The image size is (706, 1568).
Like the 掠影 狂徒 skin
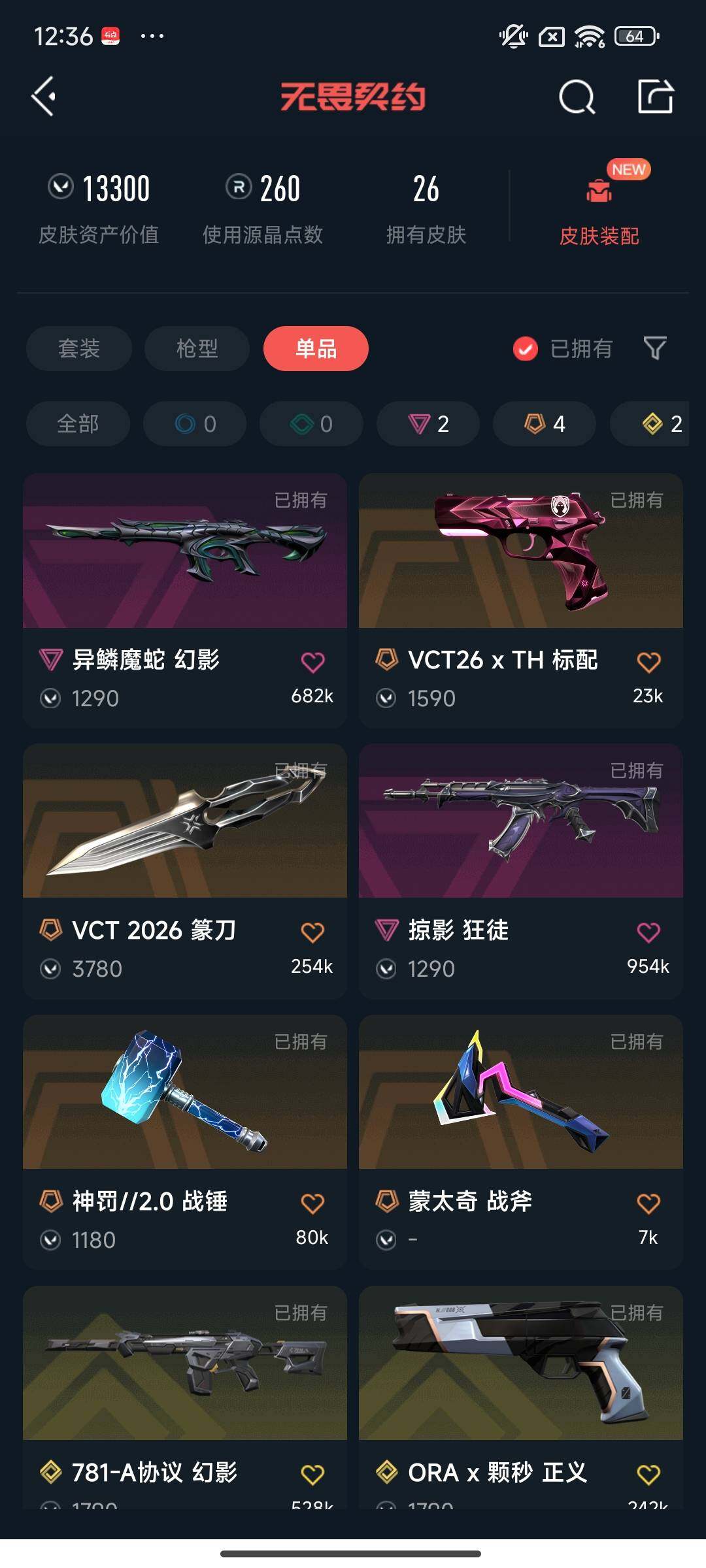click(x=648, y=932)
